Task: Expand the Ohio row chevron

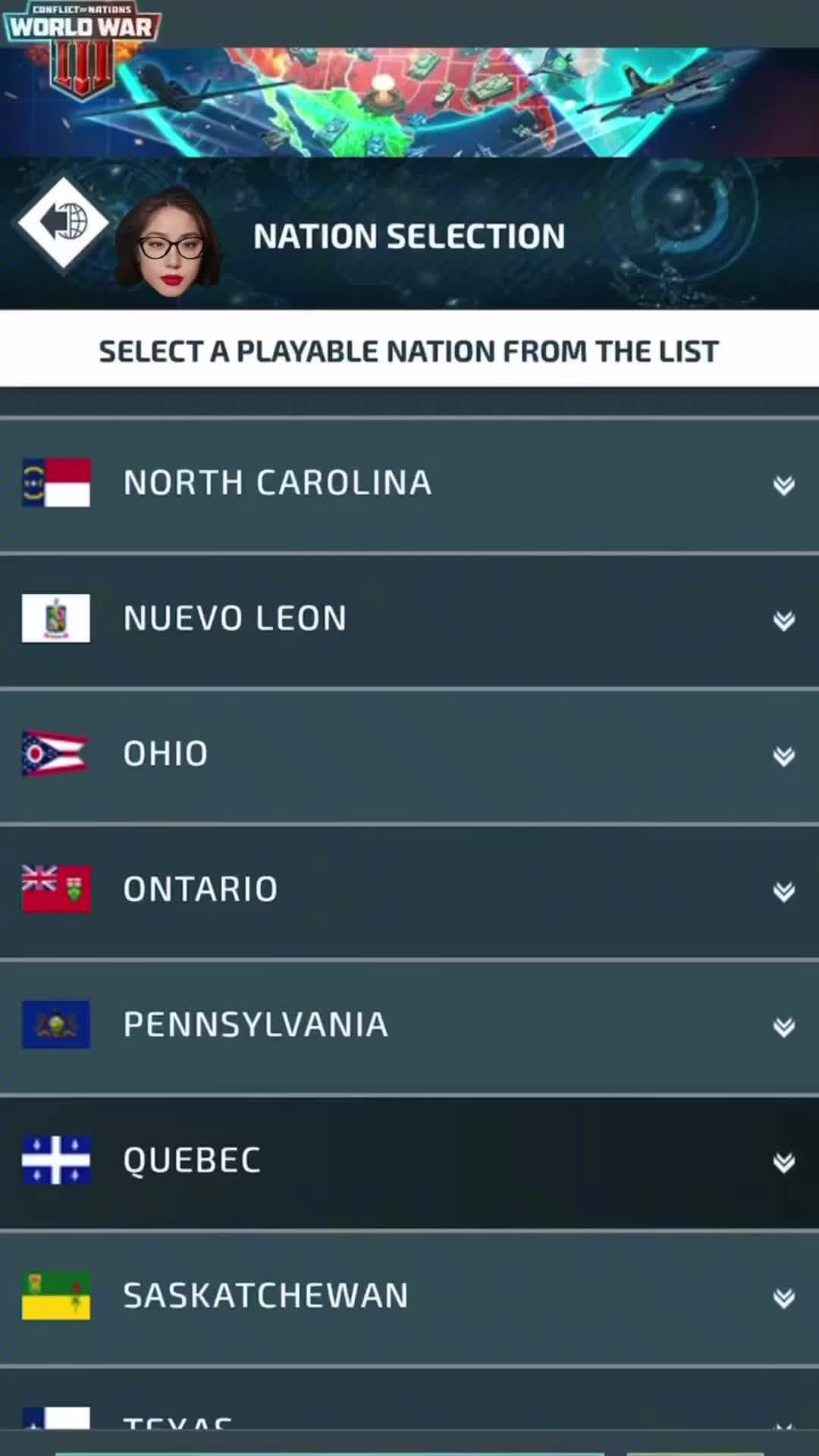Action: point(783,756)
